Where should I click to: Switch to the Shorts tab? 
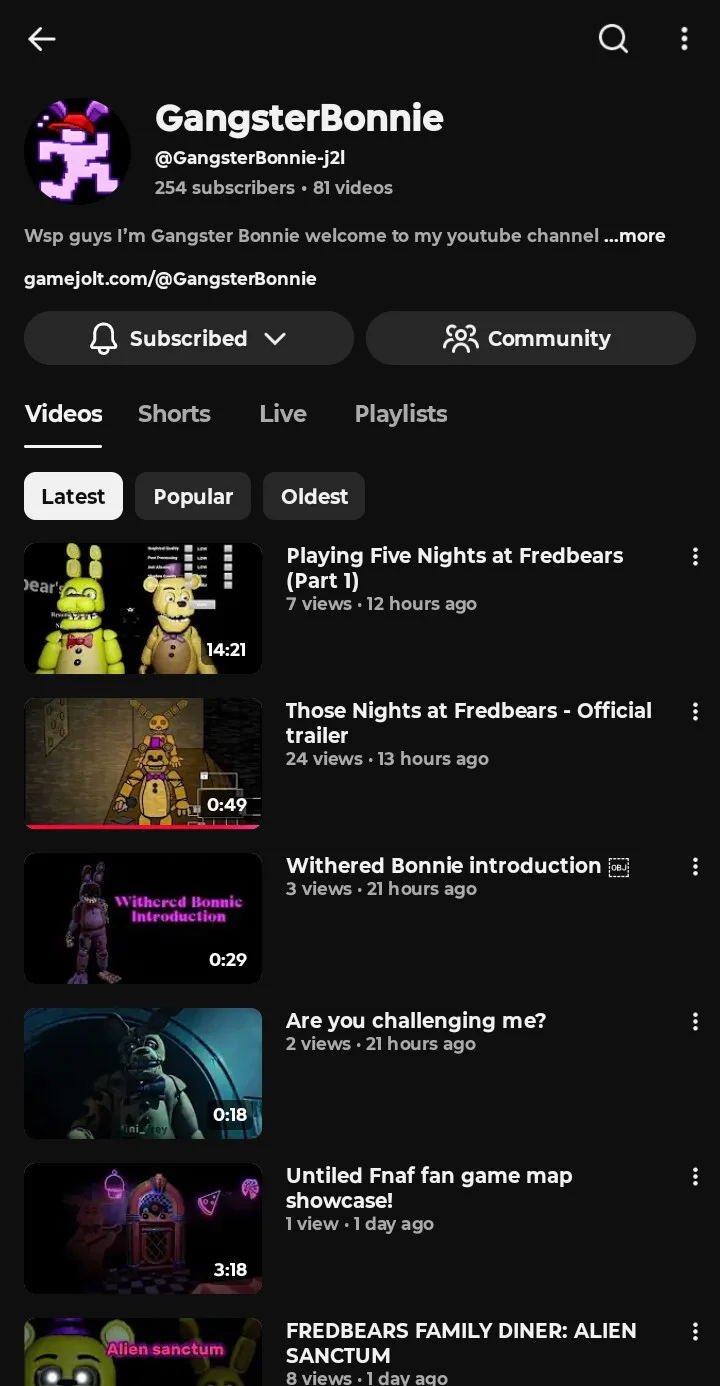click(174, 414)
